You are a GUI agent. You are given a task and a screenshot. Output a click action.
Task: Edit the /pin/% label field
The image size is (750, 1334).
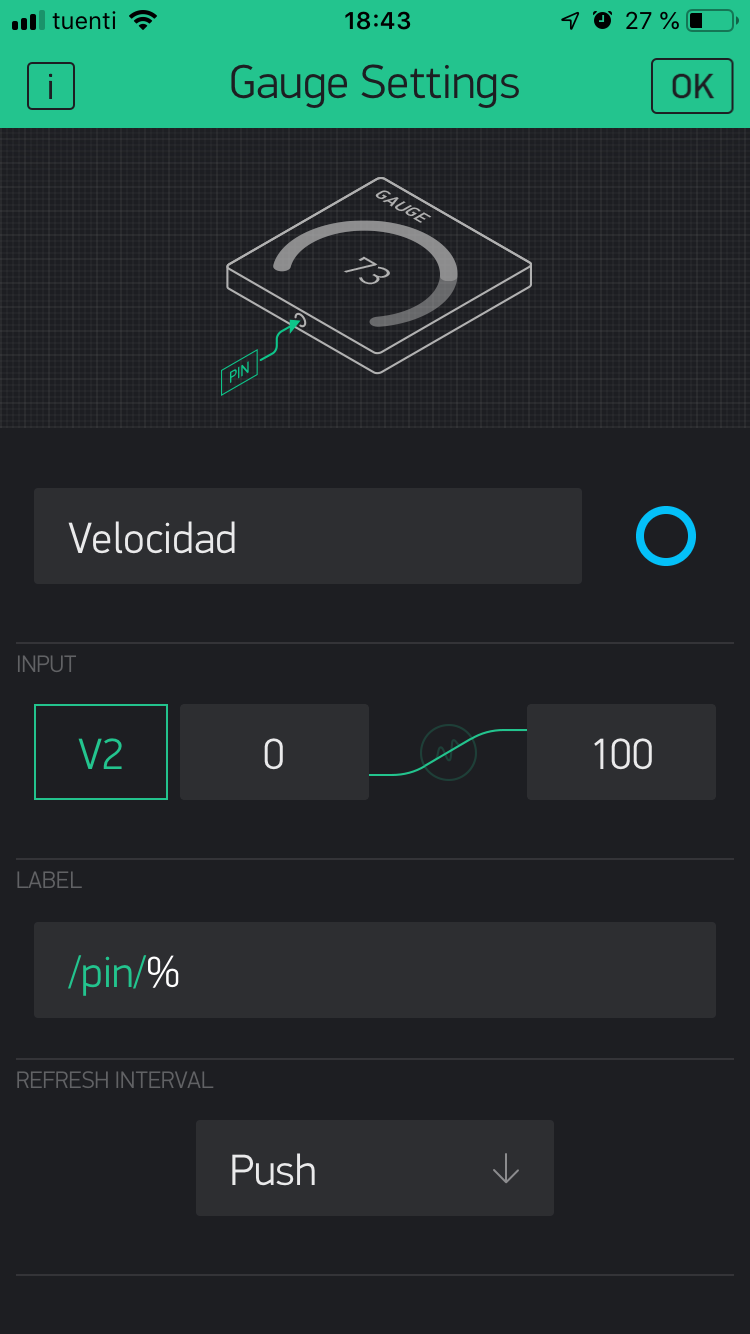(x=375, y=970)
